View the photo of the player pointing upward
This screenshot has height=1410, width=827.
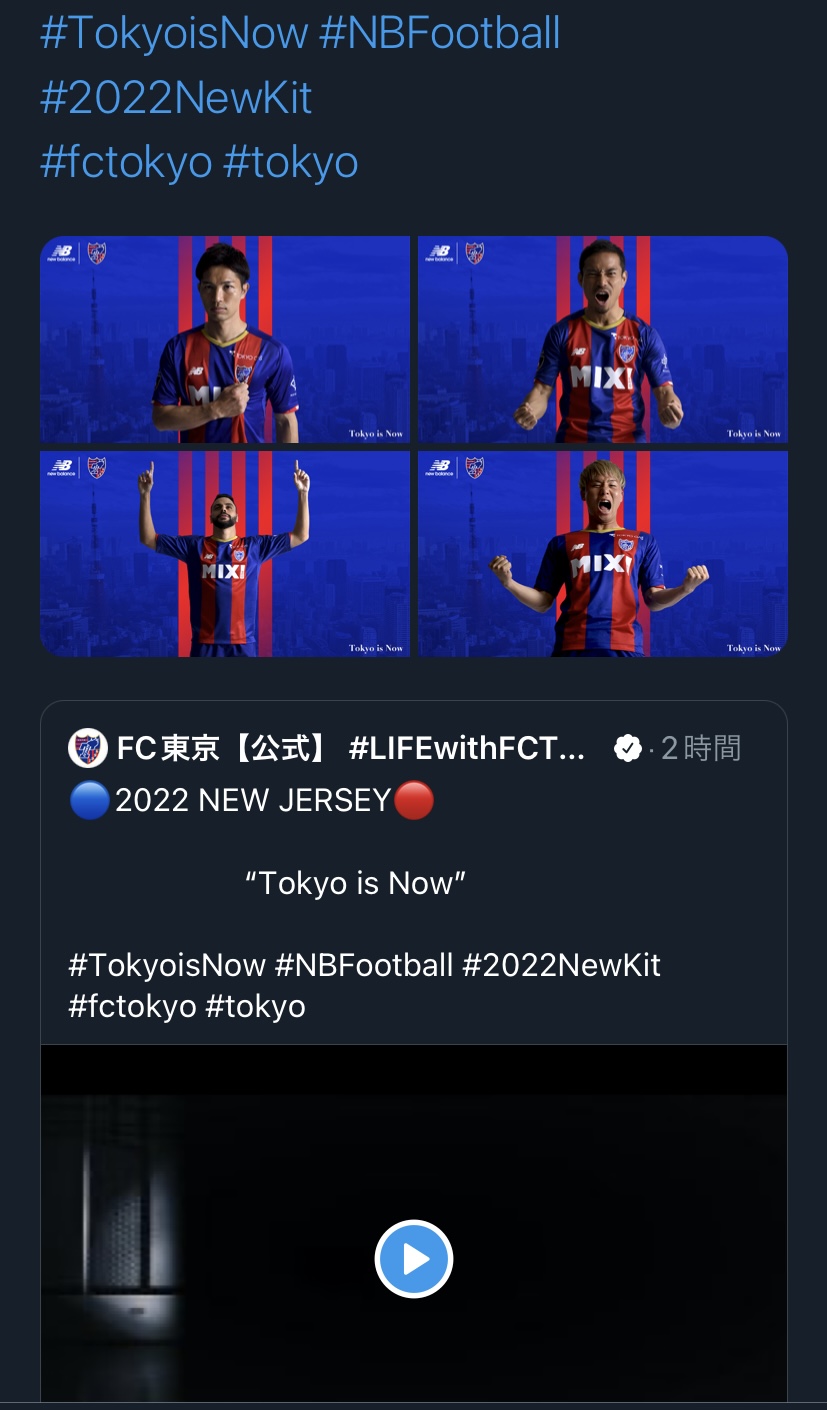[225, 554]
